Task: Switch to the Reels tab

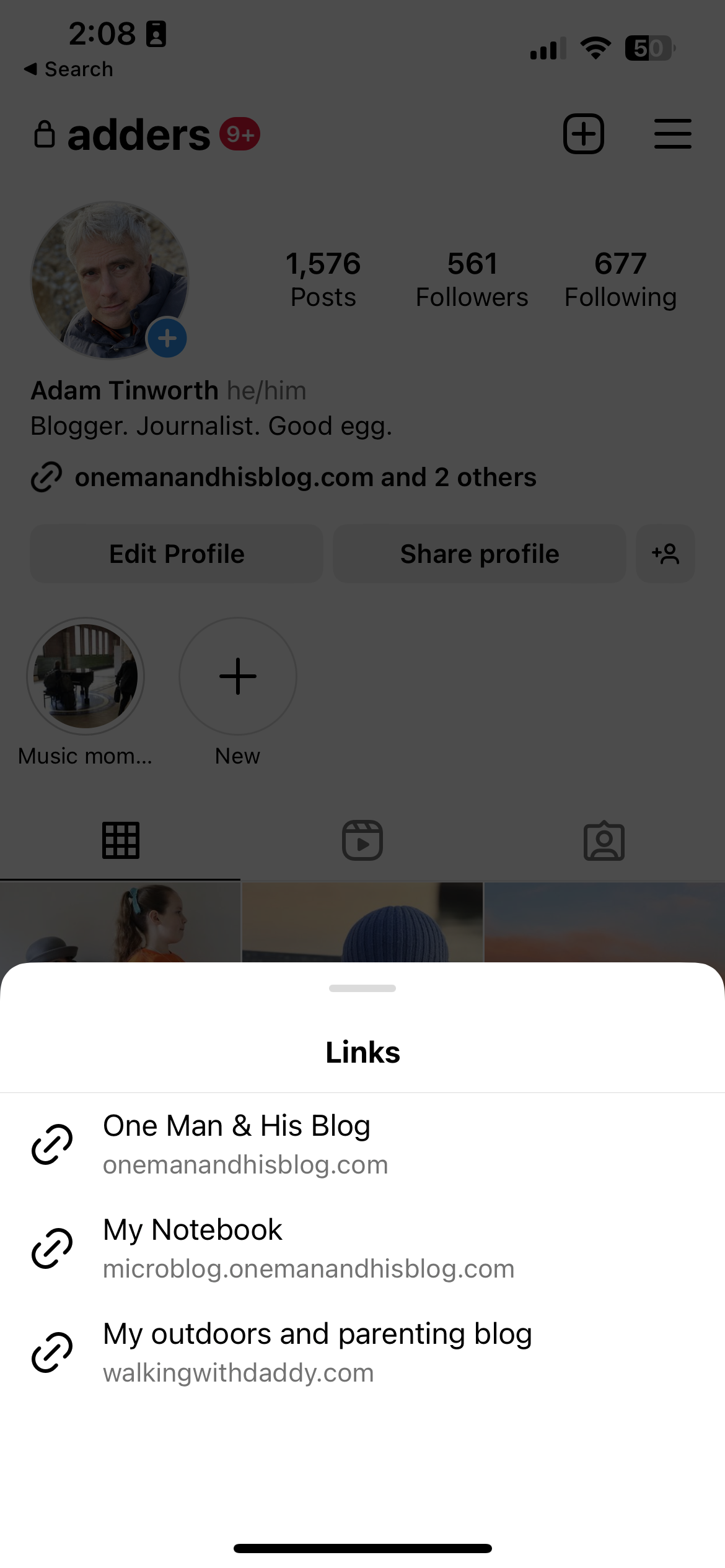Action: click(x=362, y=841)
